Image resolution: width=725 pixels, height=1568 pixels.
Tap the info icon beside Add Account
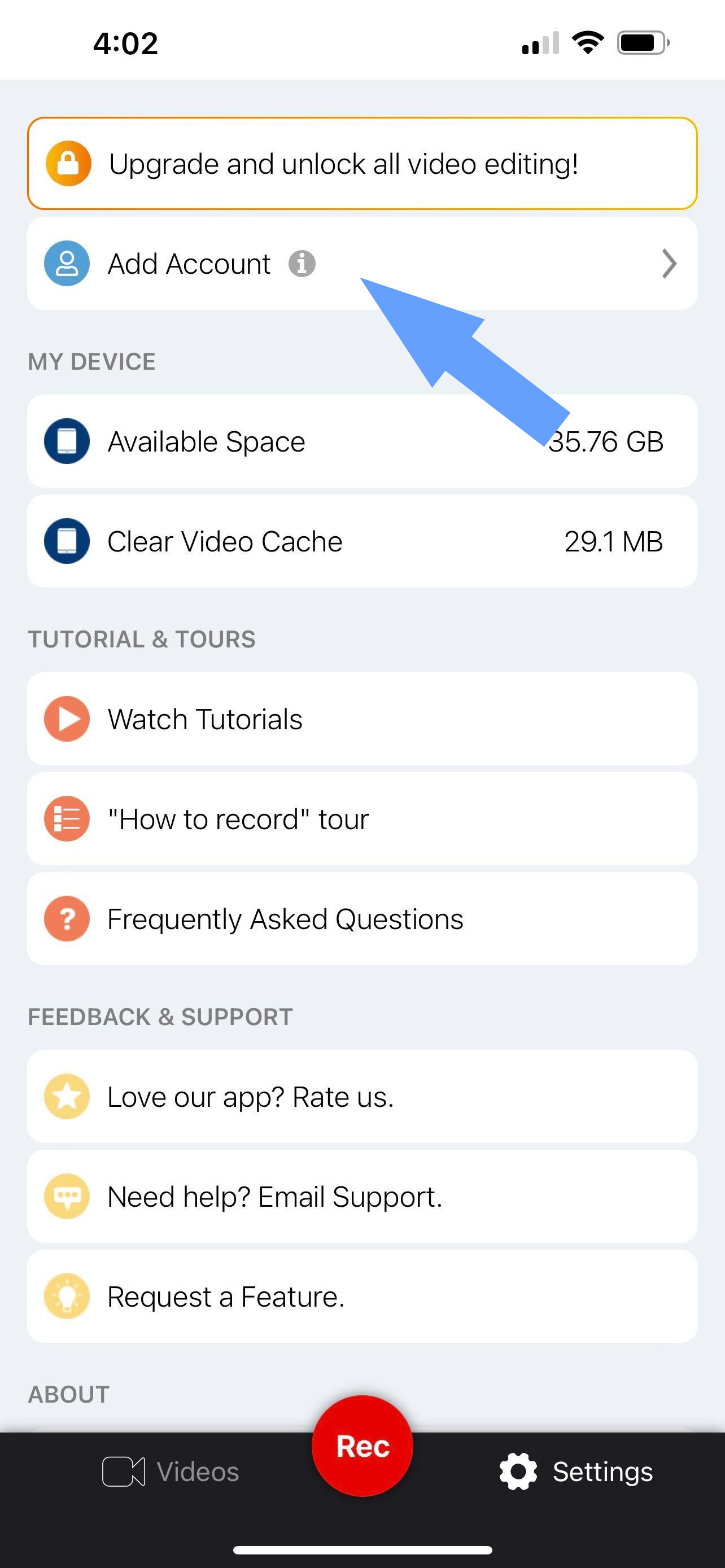pos(302,264)
